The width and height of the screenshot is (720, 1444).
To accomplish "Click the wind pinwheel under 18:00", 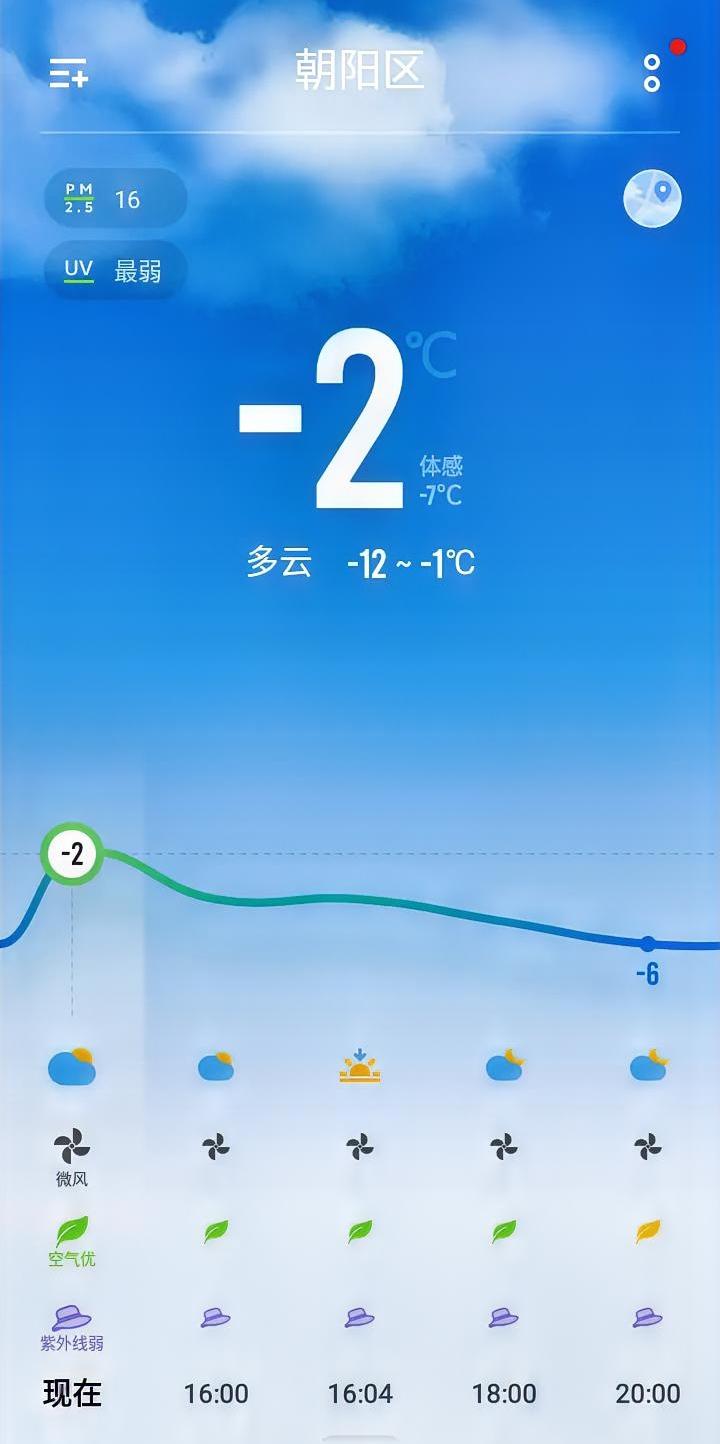I will [x=504, y=1145].
